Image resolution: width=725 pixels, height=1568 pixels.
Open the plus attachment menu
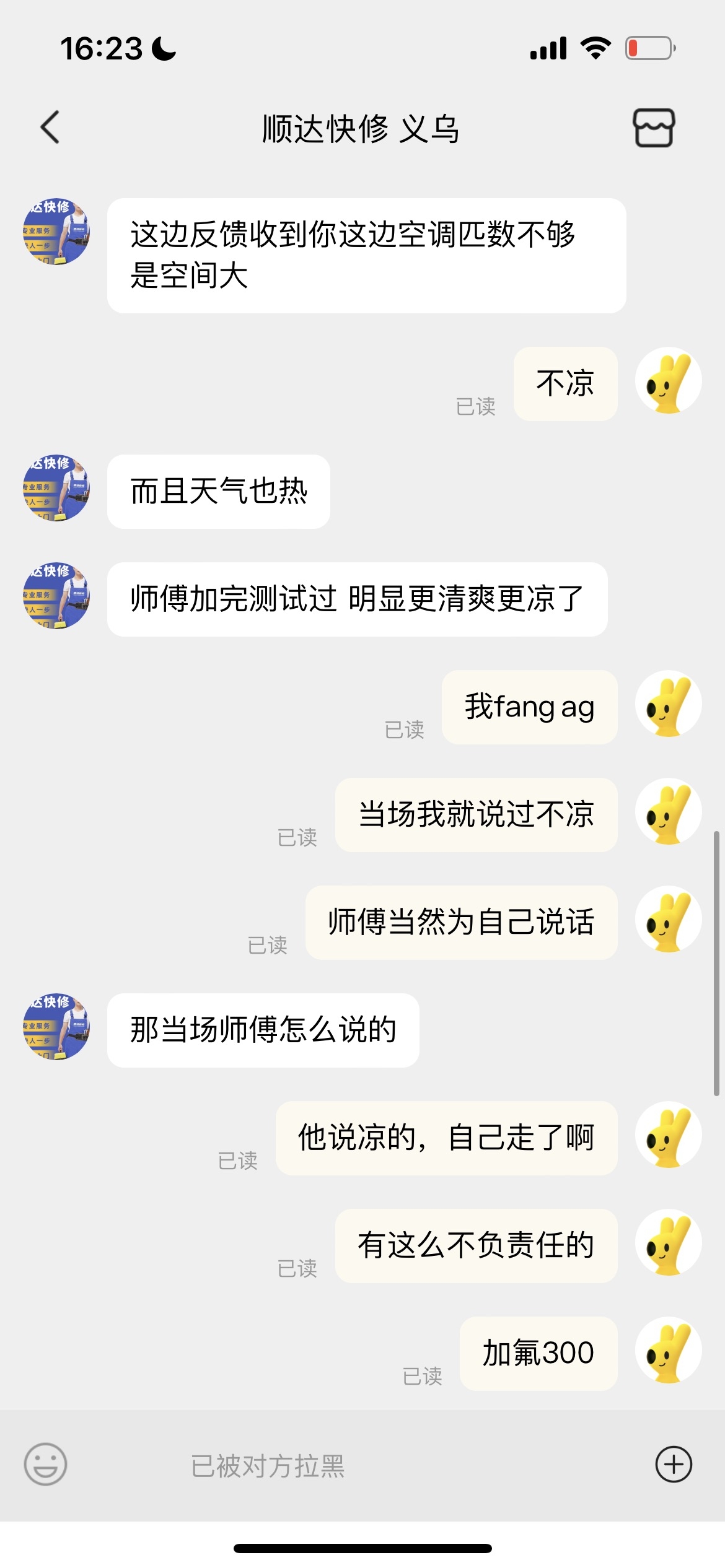tap(674, 1465)
